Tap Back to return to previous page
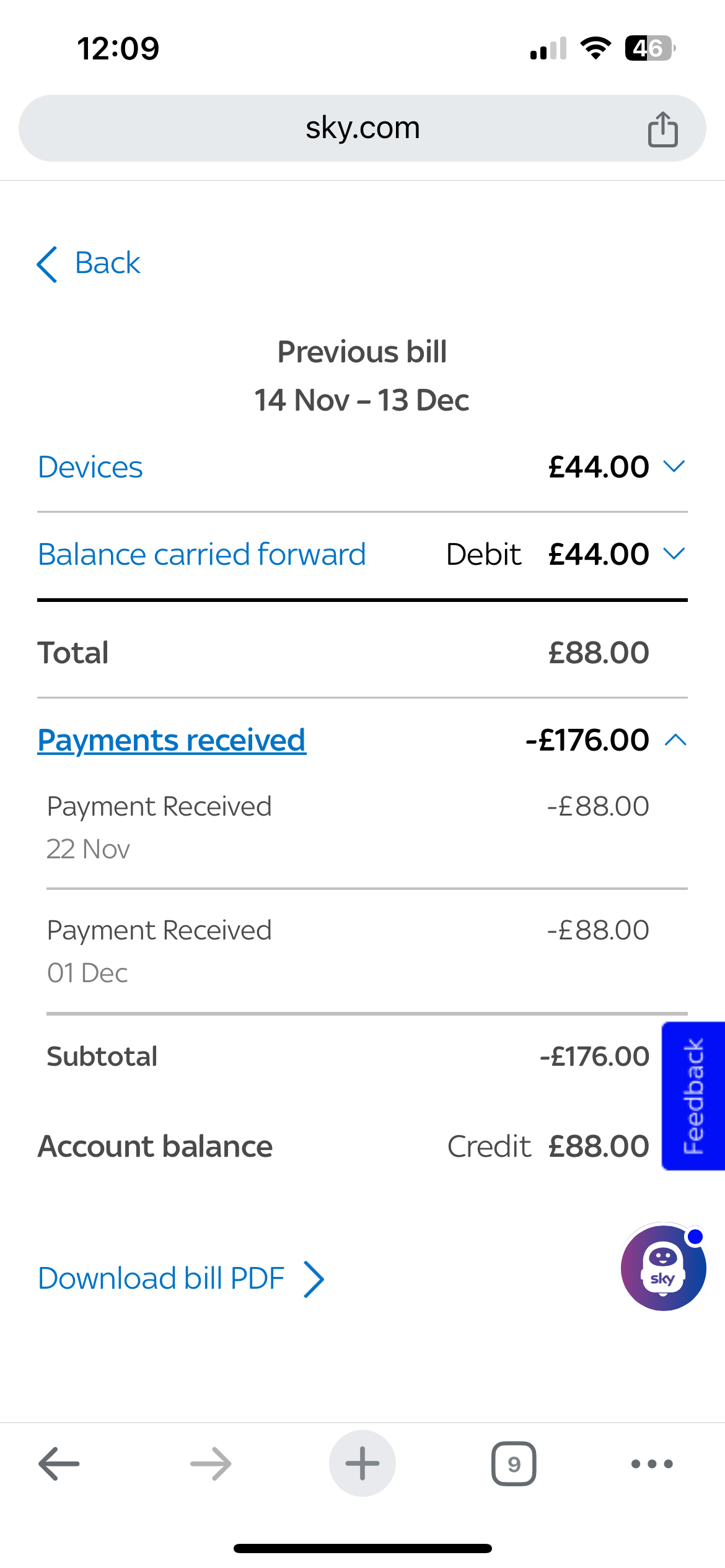725x1568 pixels. (107, 263)
